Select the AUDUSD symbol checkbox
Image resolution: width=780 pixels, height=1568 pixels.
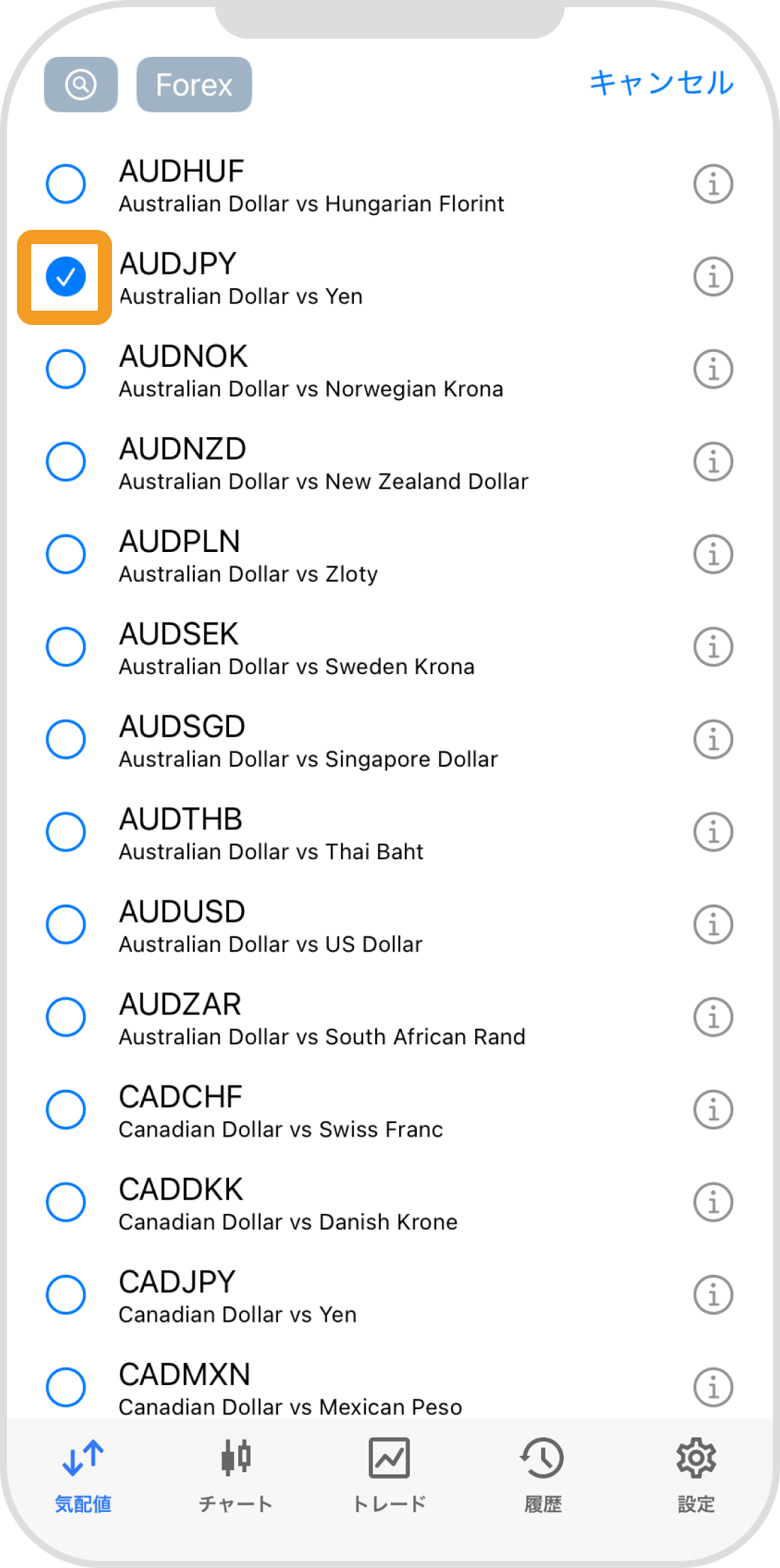[x=66, y=924]
